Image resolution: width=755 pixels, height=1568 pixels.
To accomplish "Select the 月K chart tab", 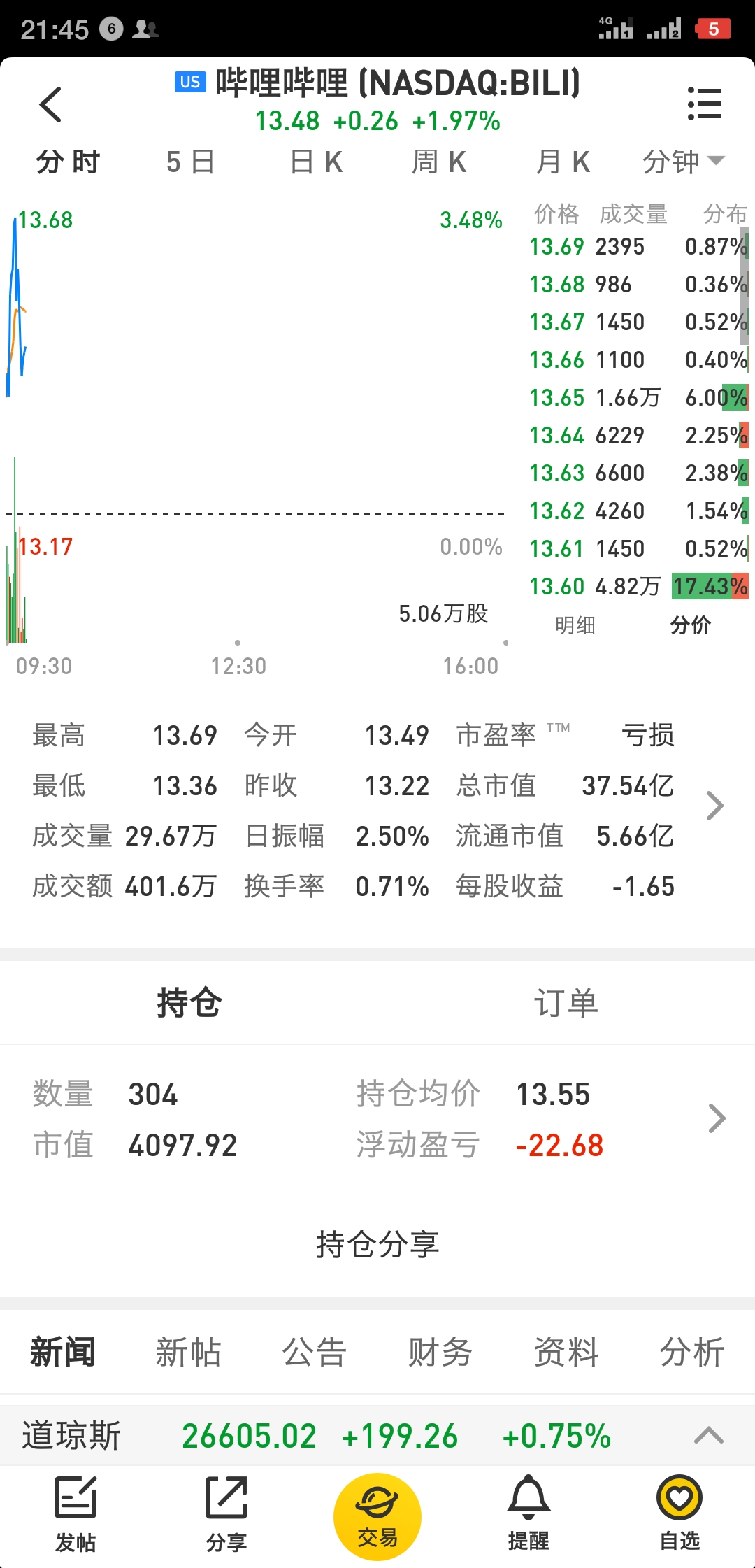I will click(x=563, y=162).
